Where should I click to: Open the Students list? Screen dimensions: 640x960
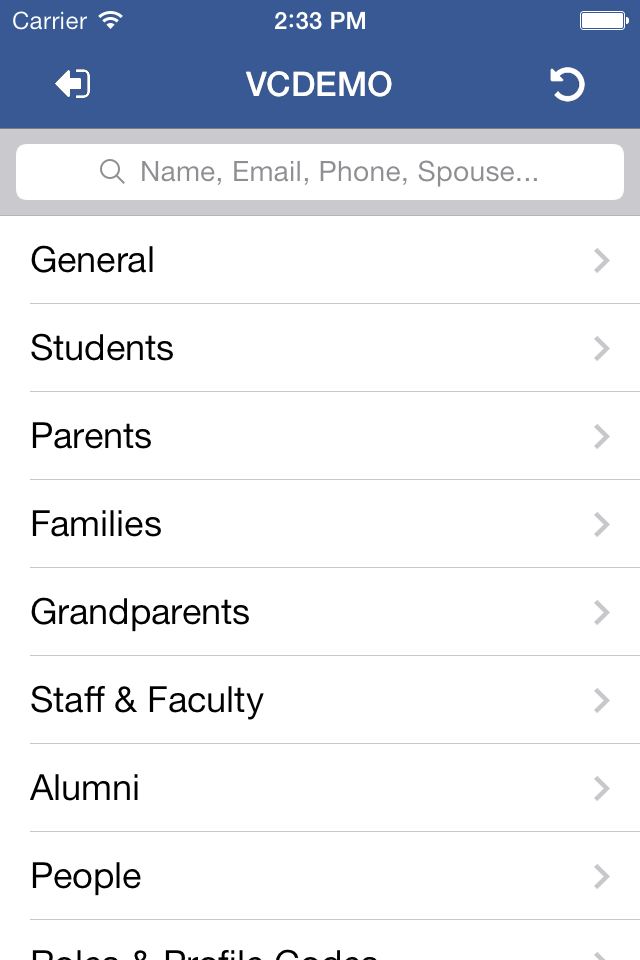coord(320,348)
